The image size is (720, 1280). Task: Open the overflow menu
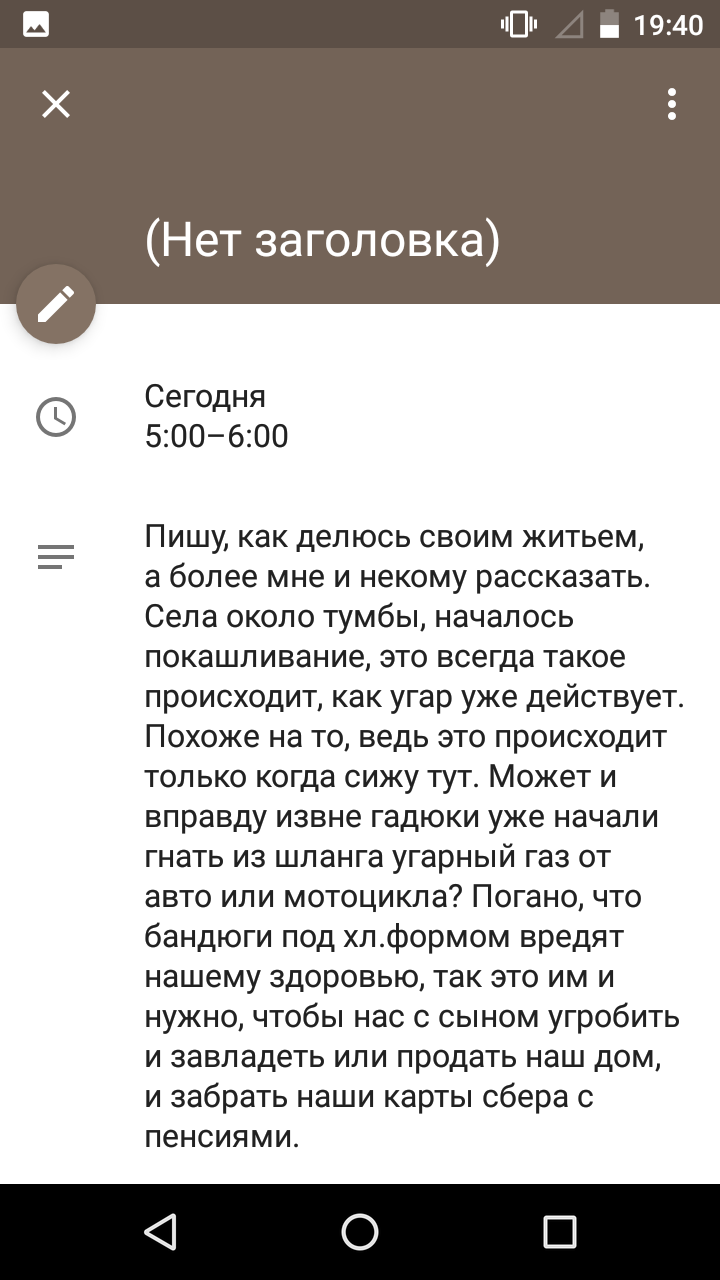click(672, 104)
